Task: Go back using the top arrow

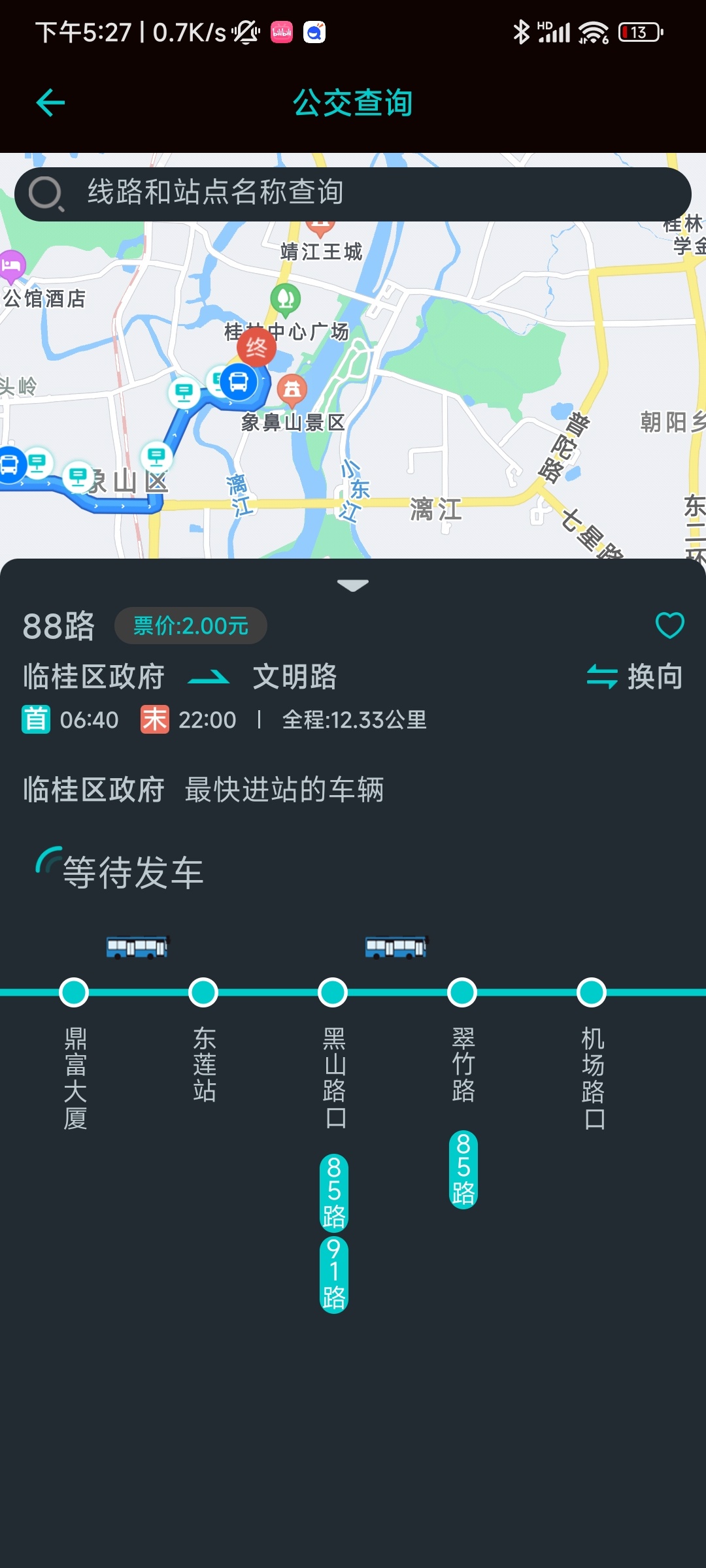Action: click(x=50, y=103)
